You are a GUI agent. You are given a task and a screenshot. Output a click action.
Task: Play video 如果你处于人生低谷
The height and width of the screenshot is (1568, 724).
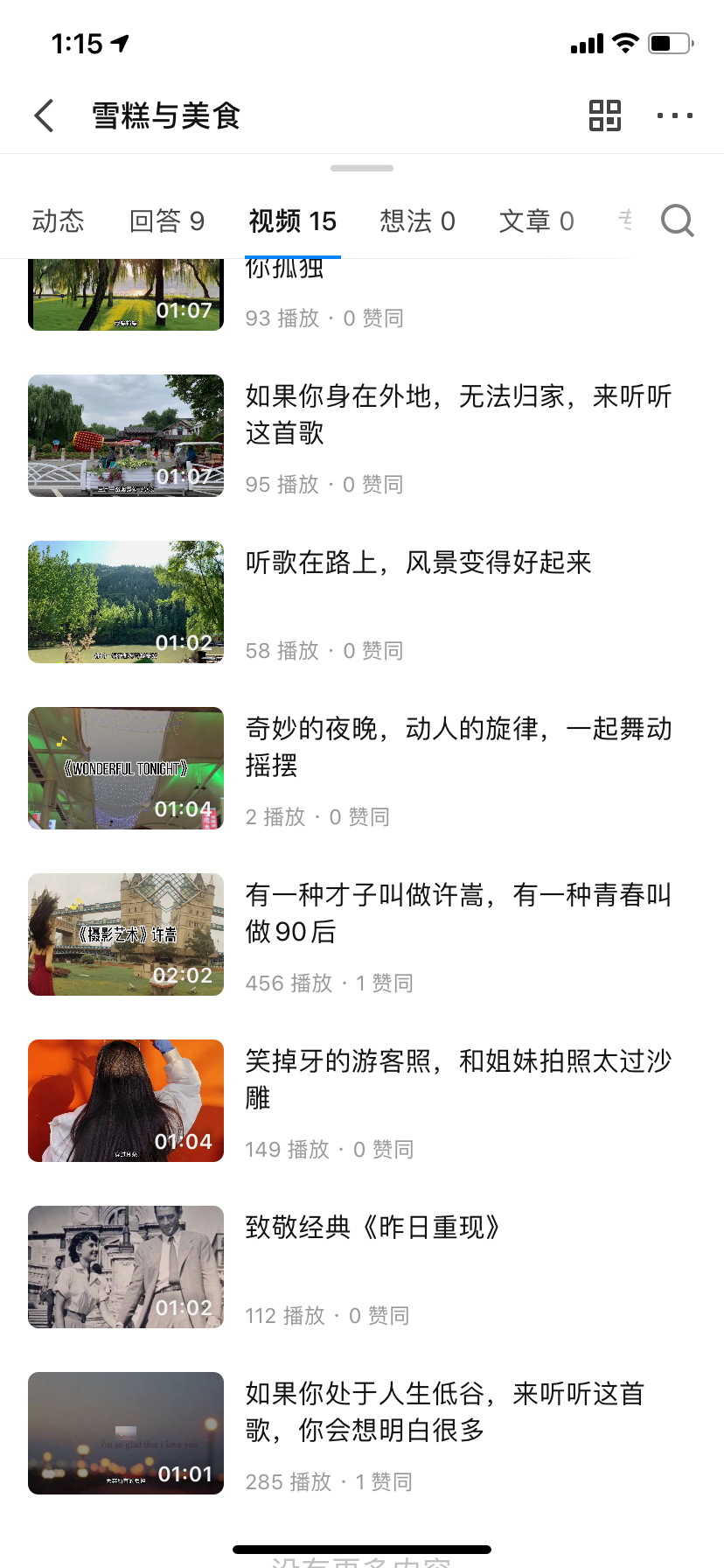(126, 1433)
